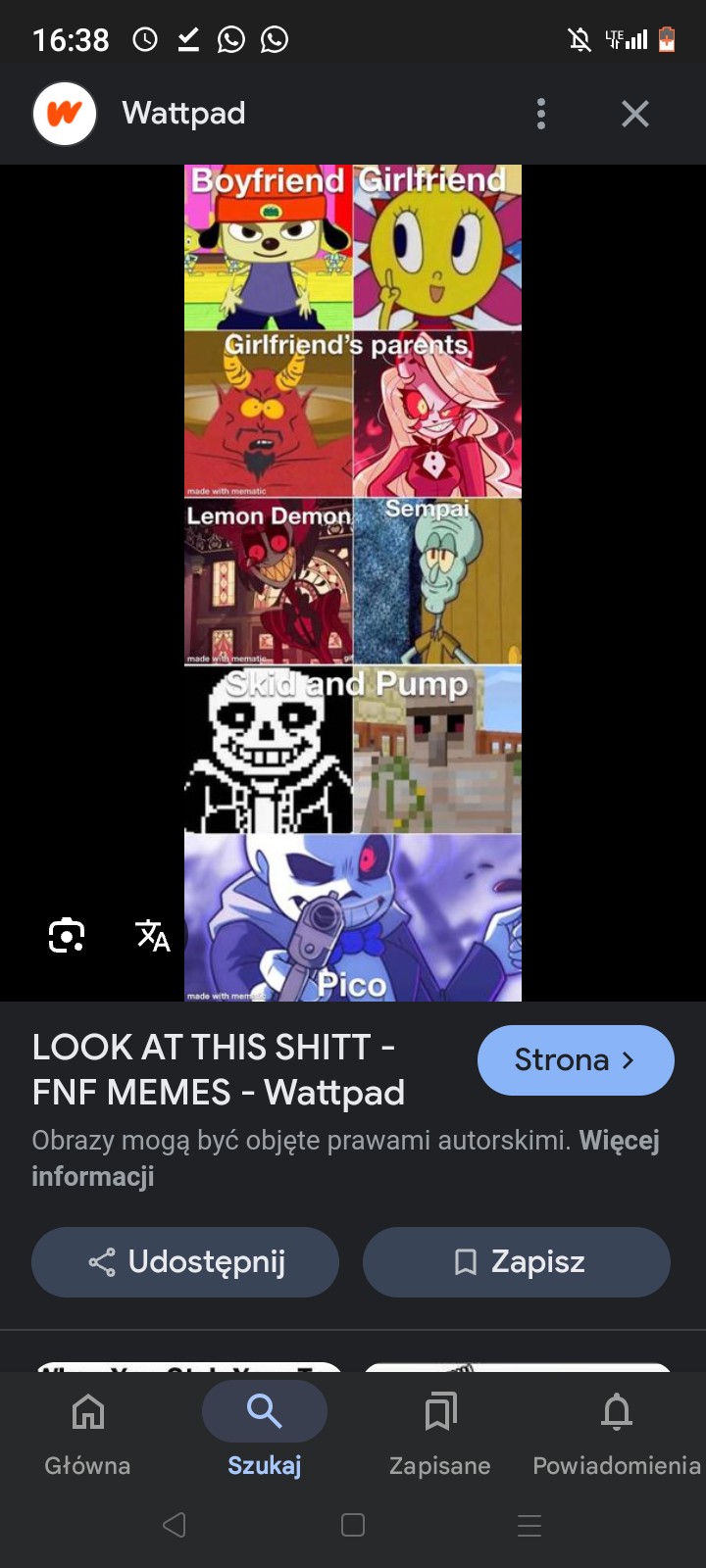Open the three-dot overflow menu
This screenshot has height=1568, width=706.
point(540,114)
